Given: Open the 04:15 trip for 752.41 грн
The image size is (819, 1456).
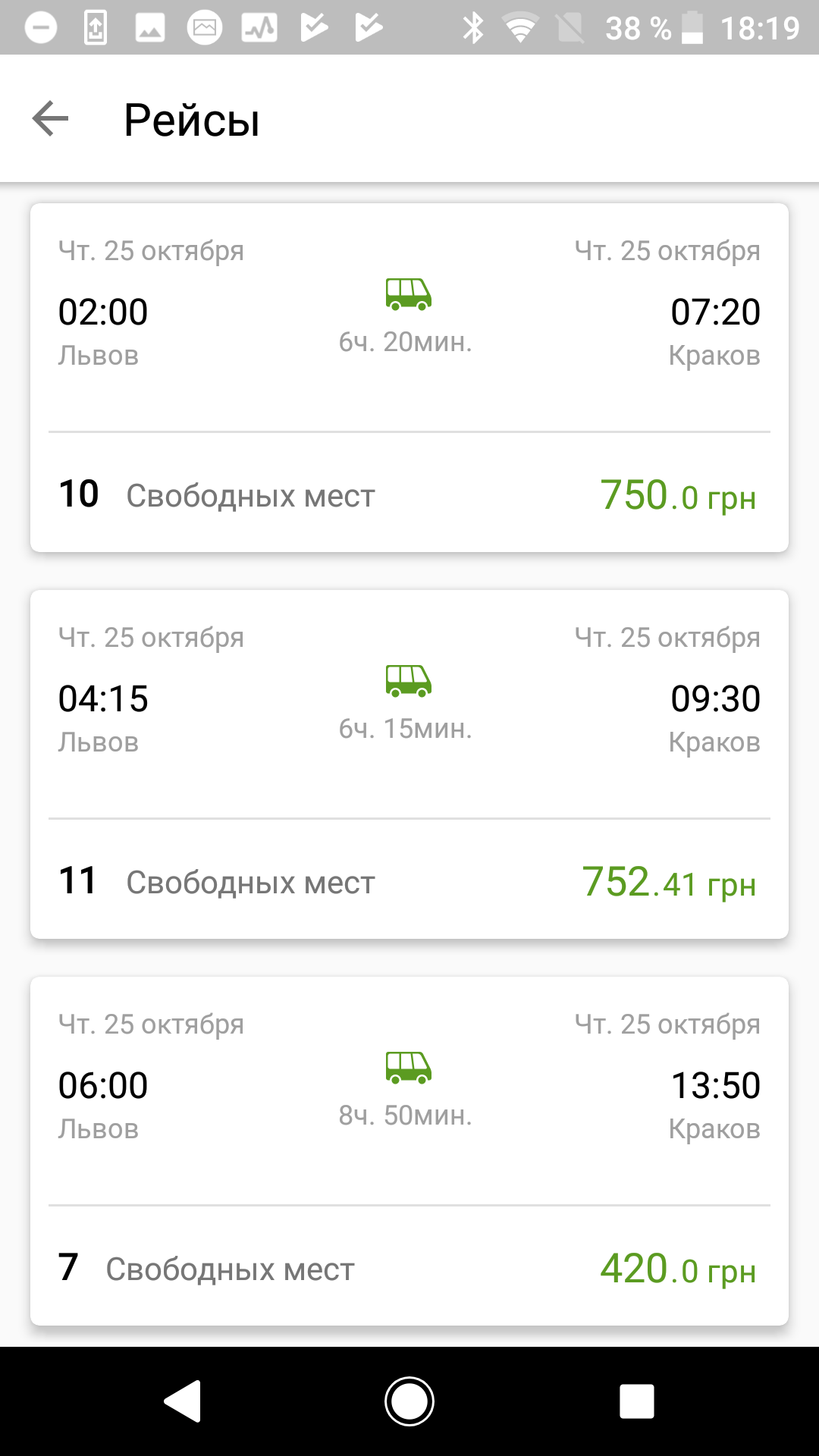Looking at the screenshot, I should tap(409, 764).
